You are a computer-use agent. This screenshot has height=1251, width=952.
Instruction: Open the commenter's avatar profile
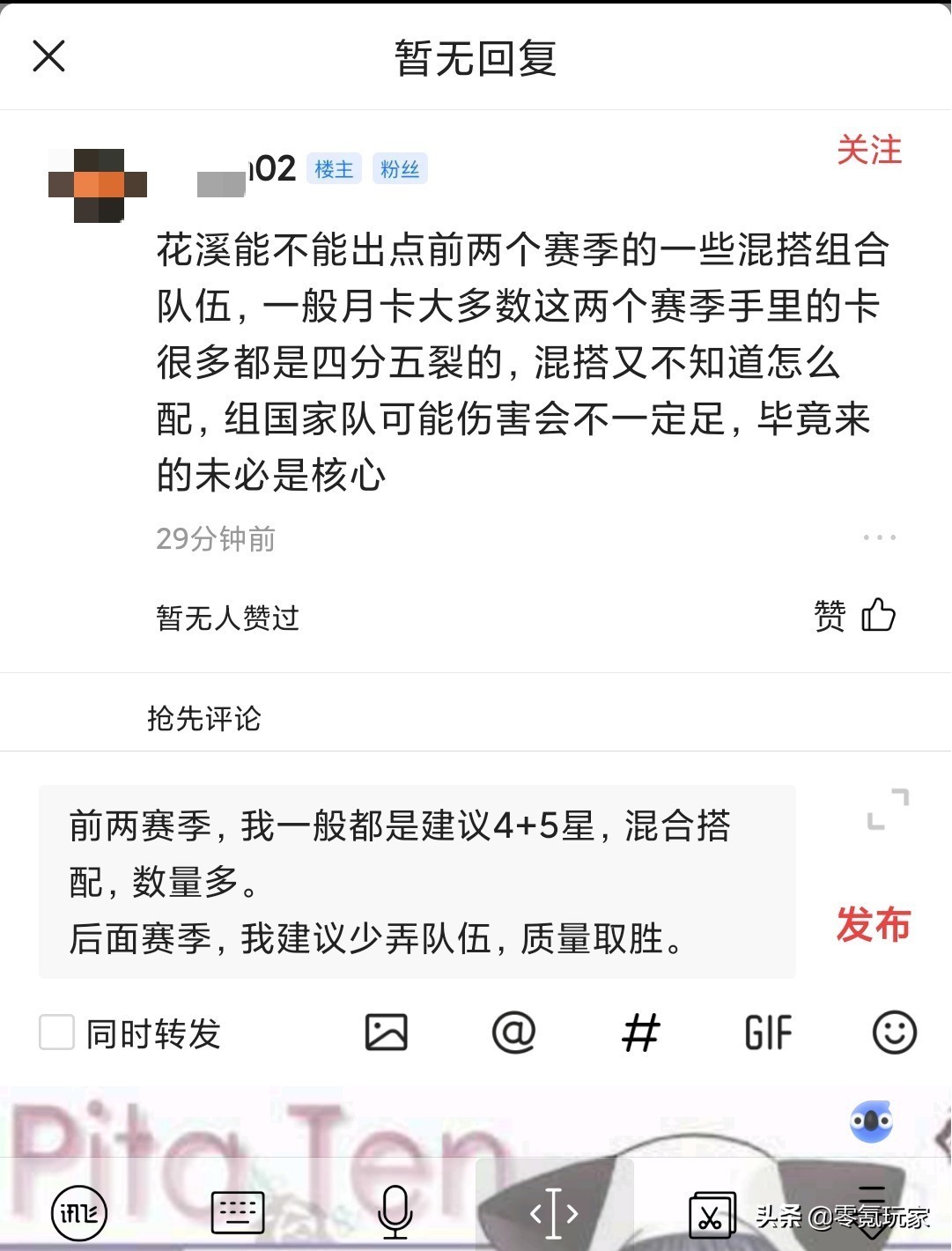click(x=98, y=185)
